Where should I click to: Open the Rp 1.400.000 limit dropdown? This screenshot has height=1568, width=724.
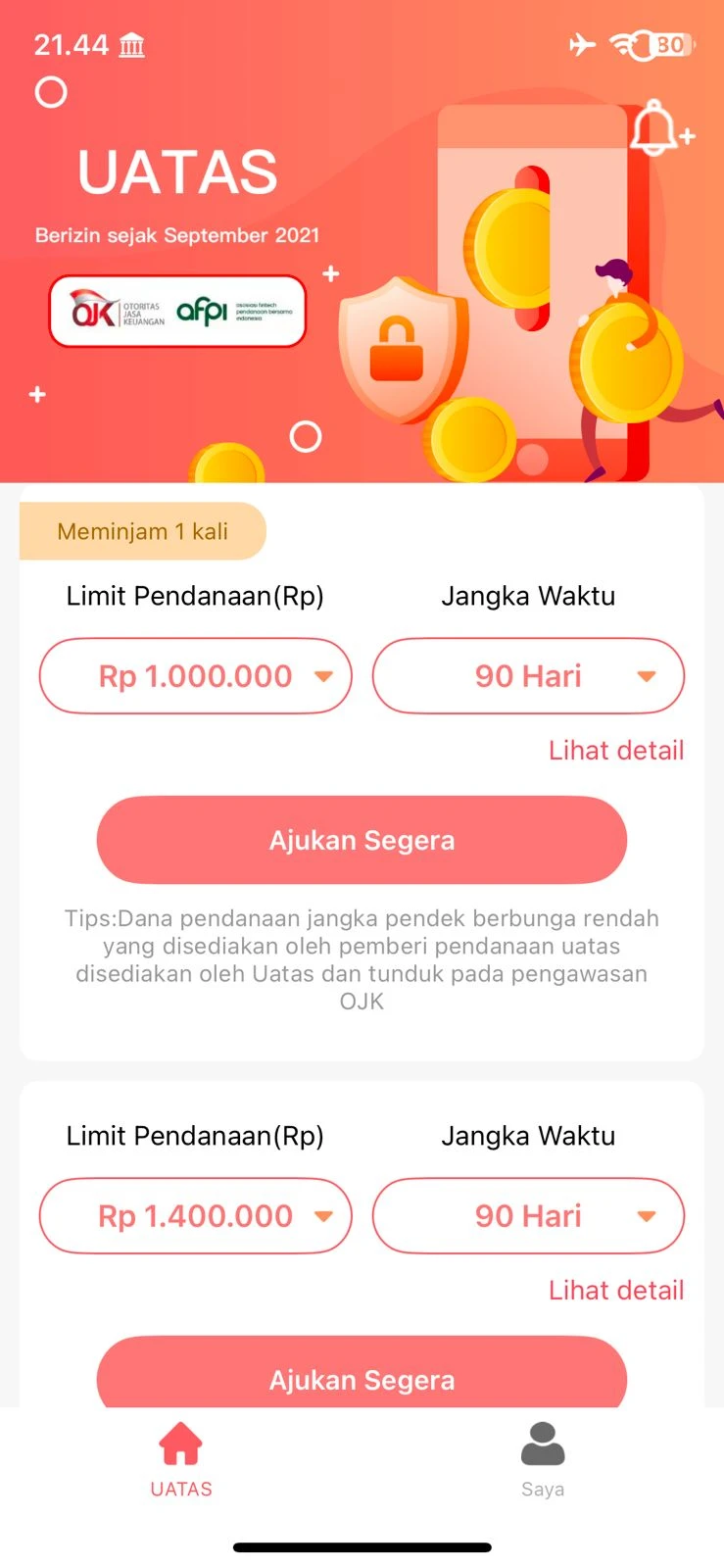[x=195, y=1216]
